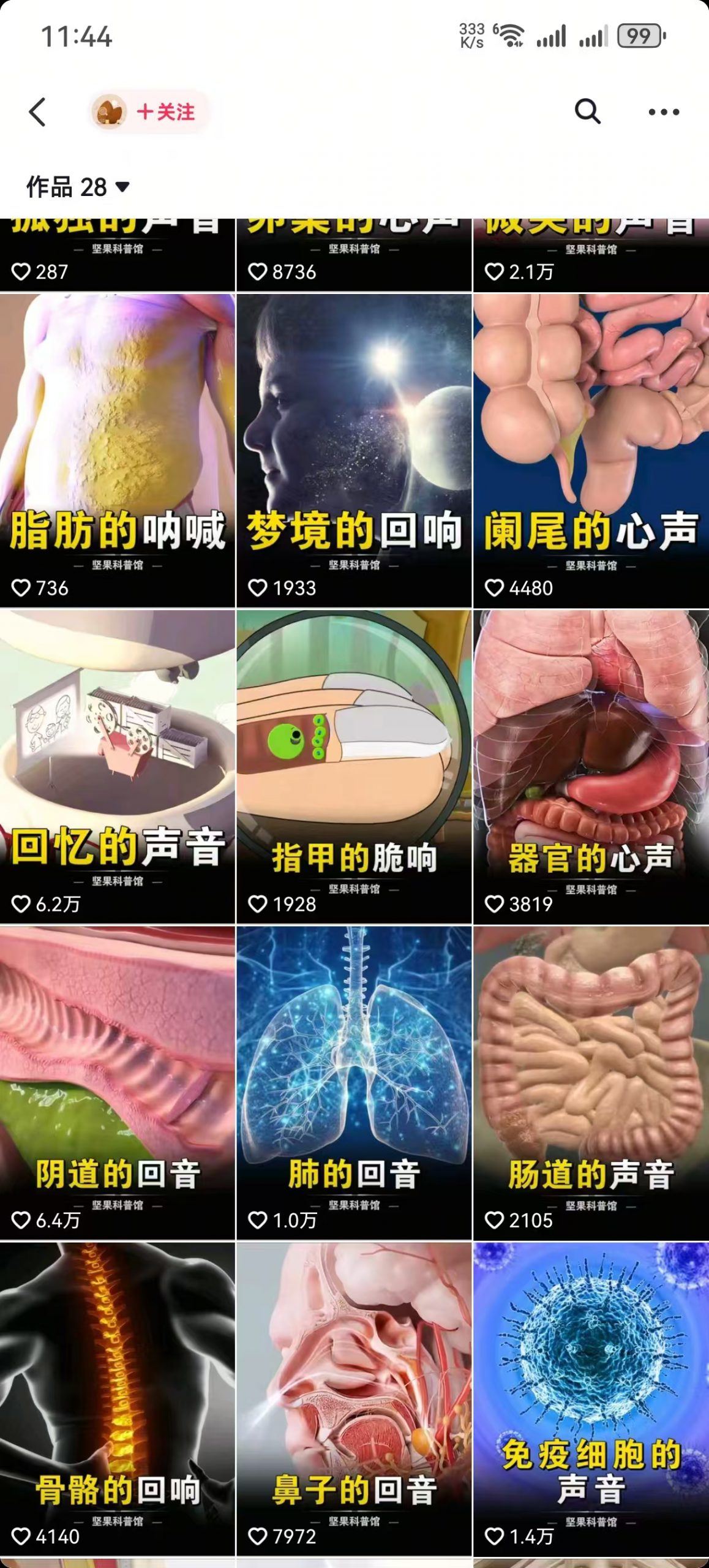Go back using the top-left arrow

[x=37, y=112]
